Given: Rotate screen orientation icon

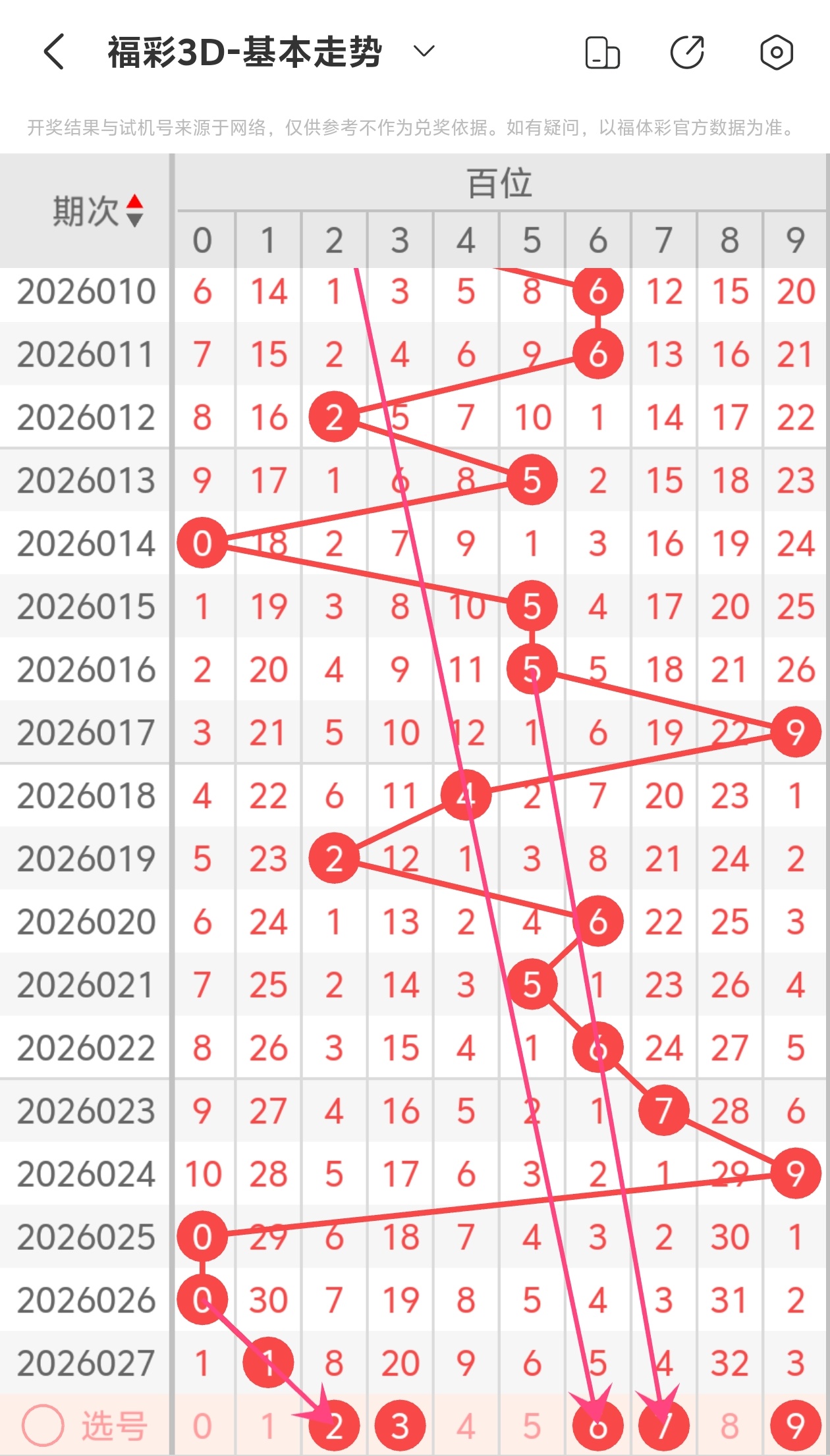Looking at the screenshot, I should [x=602, y=53].
